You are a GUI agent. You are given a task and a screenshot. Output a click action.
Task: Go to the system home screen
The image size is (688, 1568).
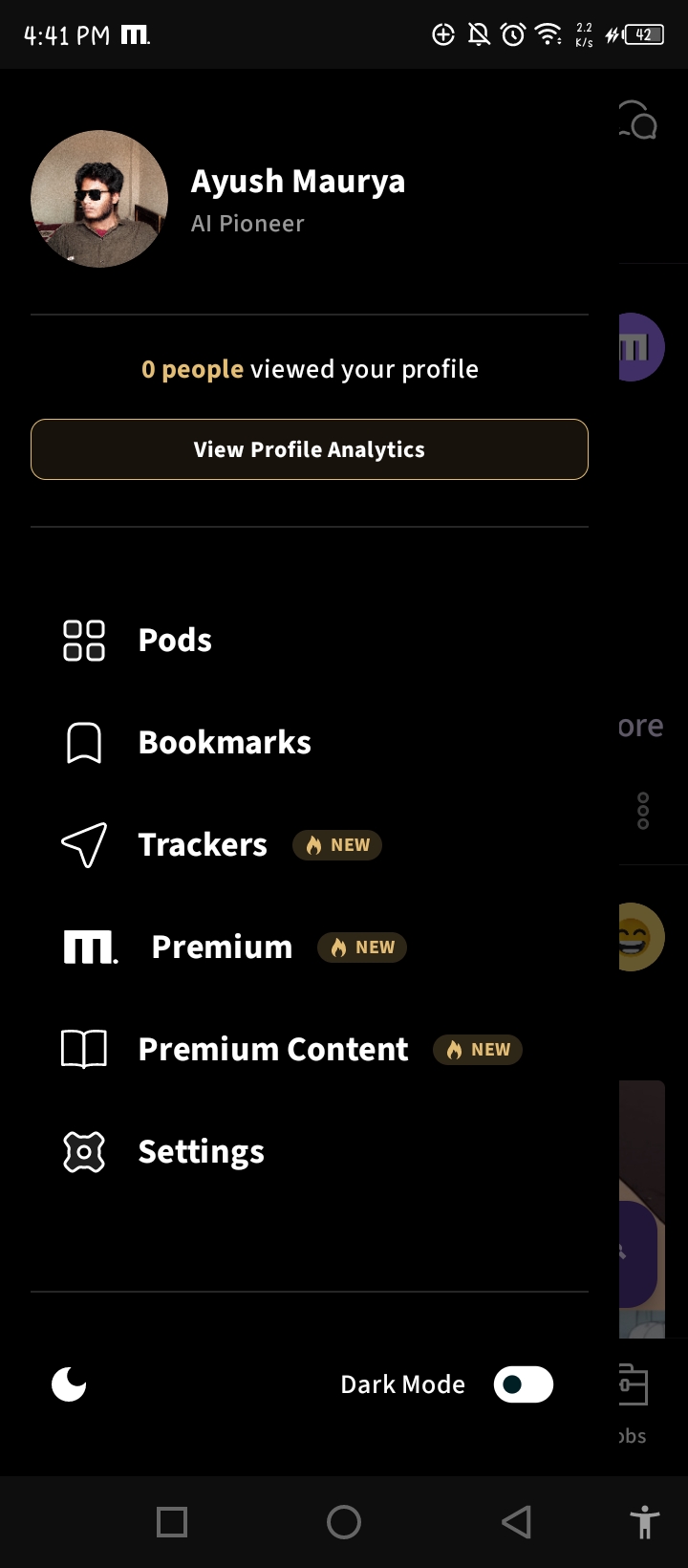(x=344, y=1522)
